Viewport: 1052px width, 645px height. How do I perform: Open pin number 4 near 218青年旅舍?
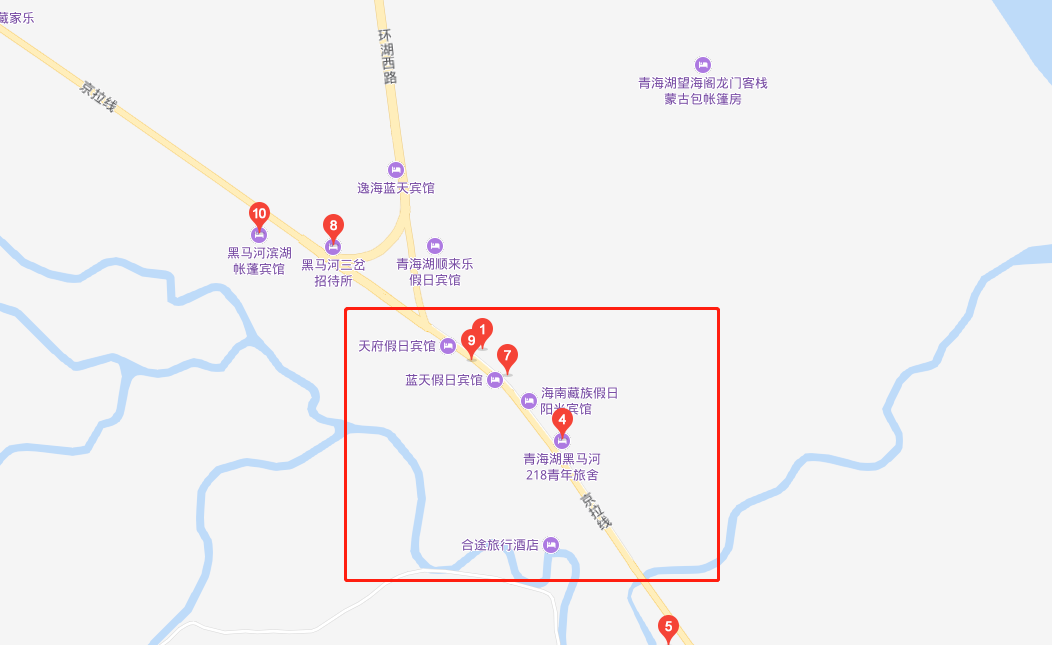click(x=562, y=420)
